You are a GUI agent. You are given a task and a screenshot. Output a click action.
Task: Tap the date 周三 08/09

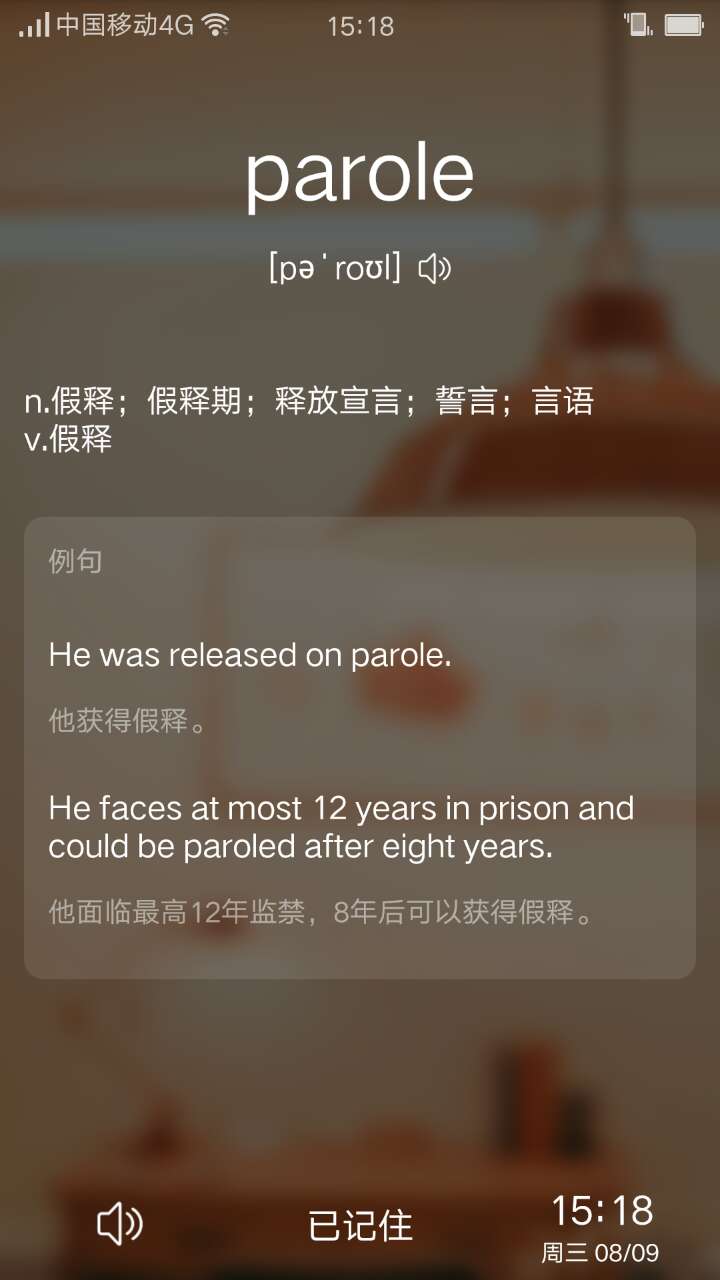[x=600, y=1252]
